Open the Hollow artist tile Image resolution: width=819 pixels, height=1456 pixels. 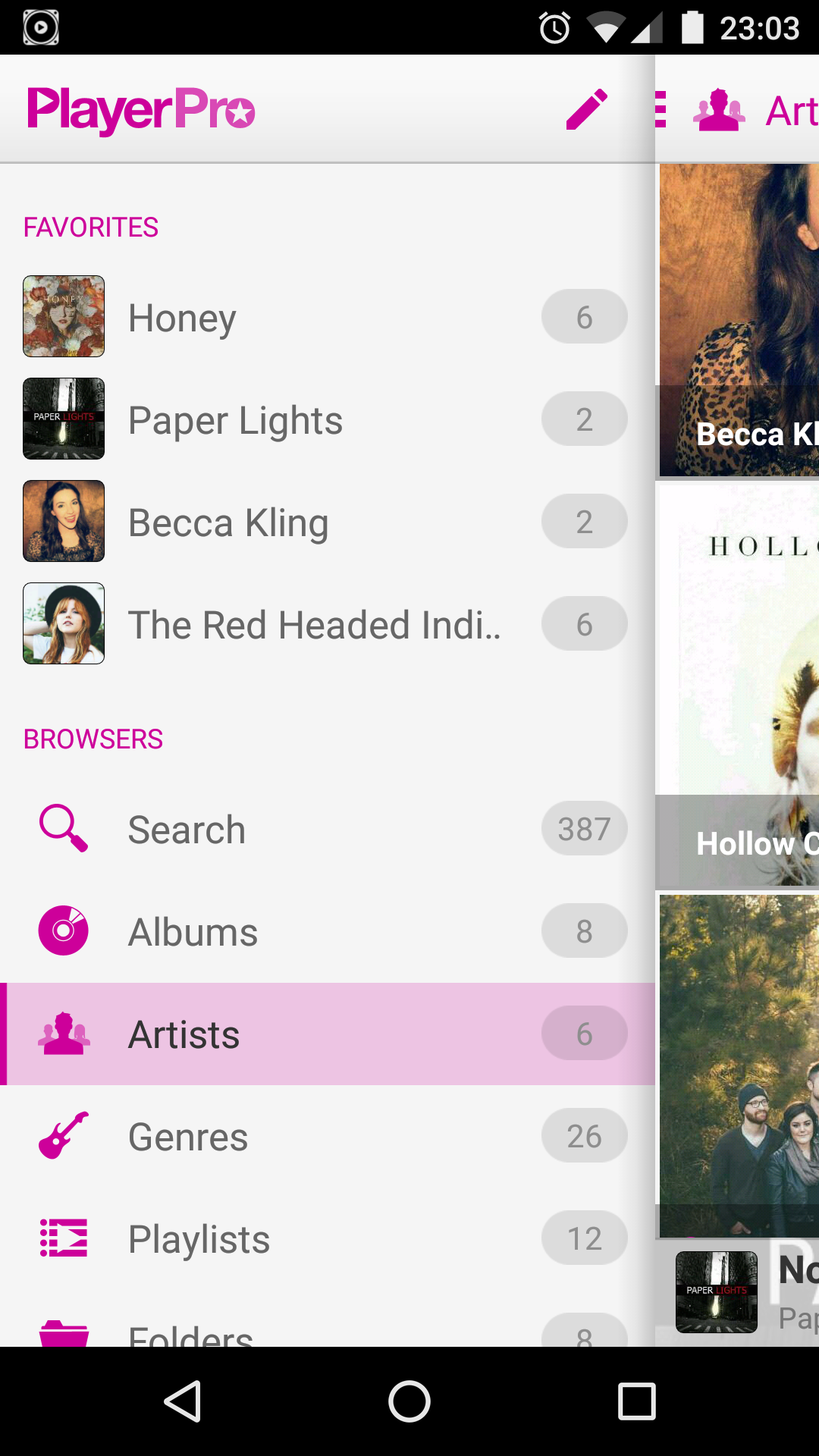(738, 686)
